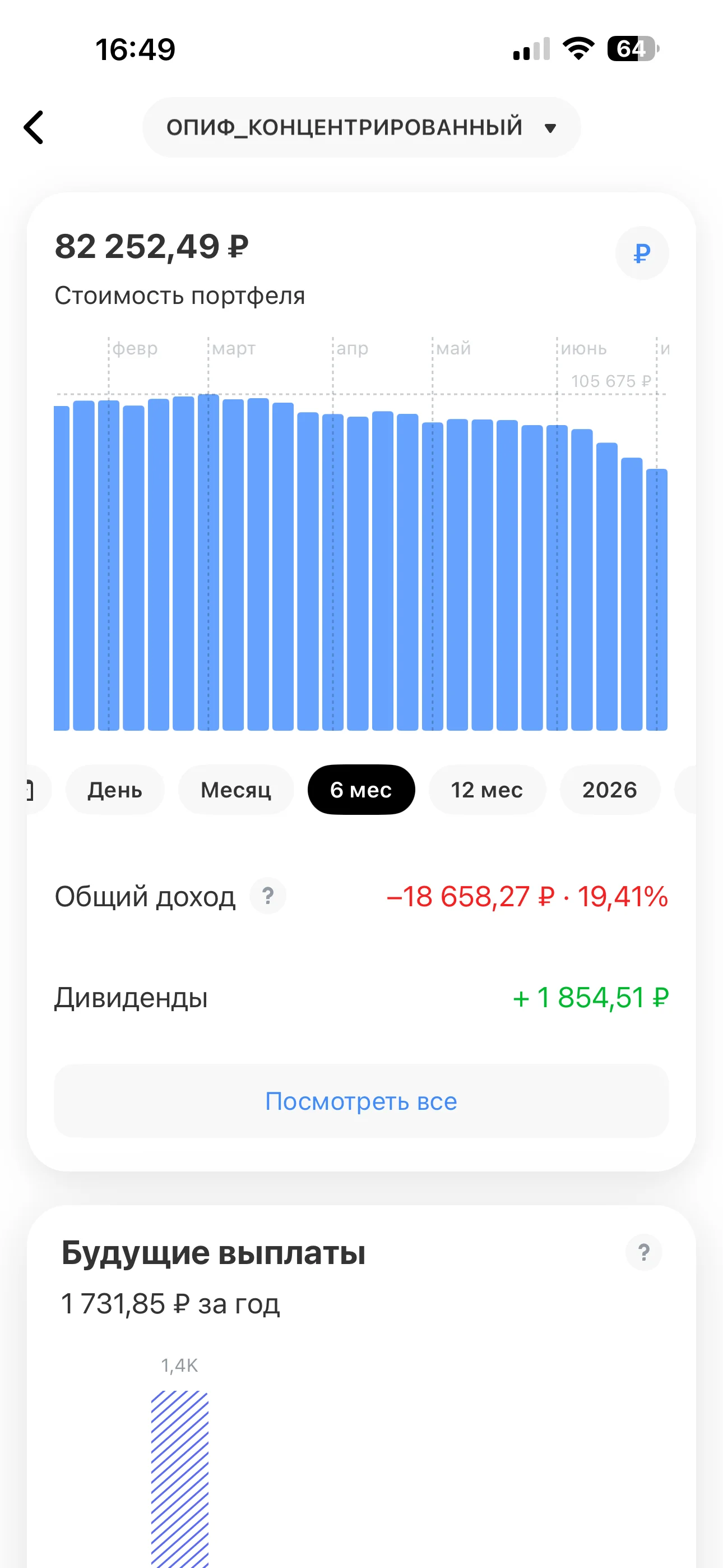Select the День period chip
Viewport: 723px width, 1568px height.
click(115, 790)
